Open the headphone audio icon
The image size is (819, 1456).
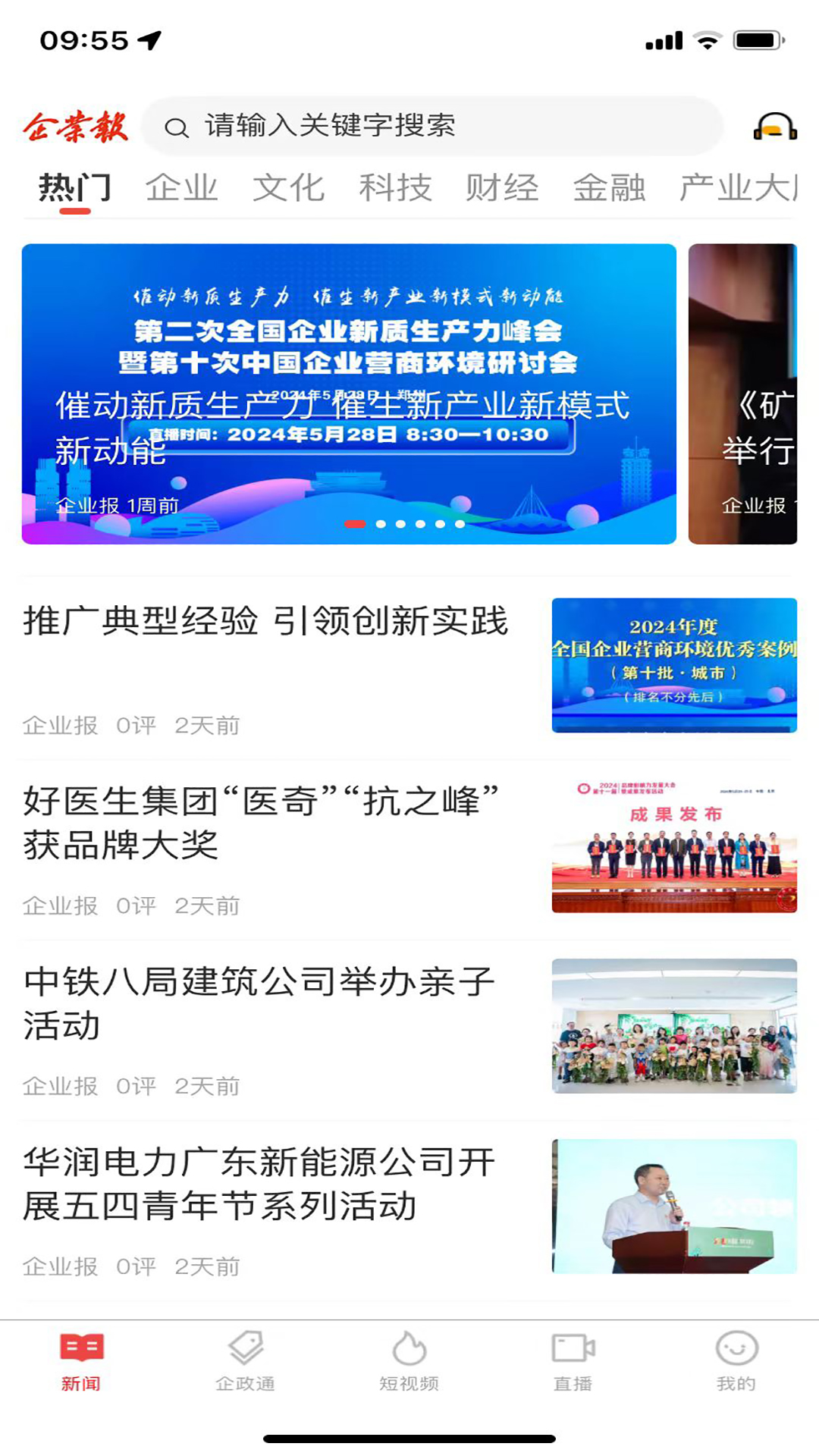pos(774,127)
